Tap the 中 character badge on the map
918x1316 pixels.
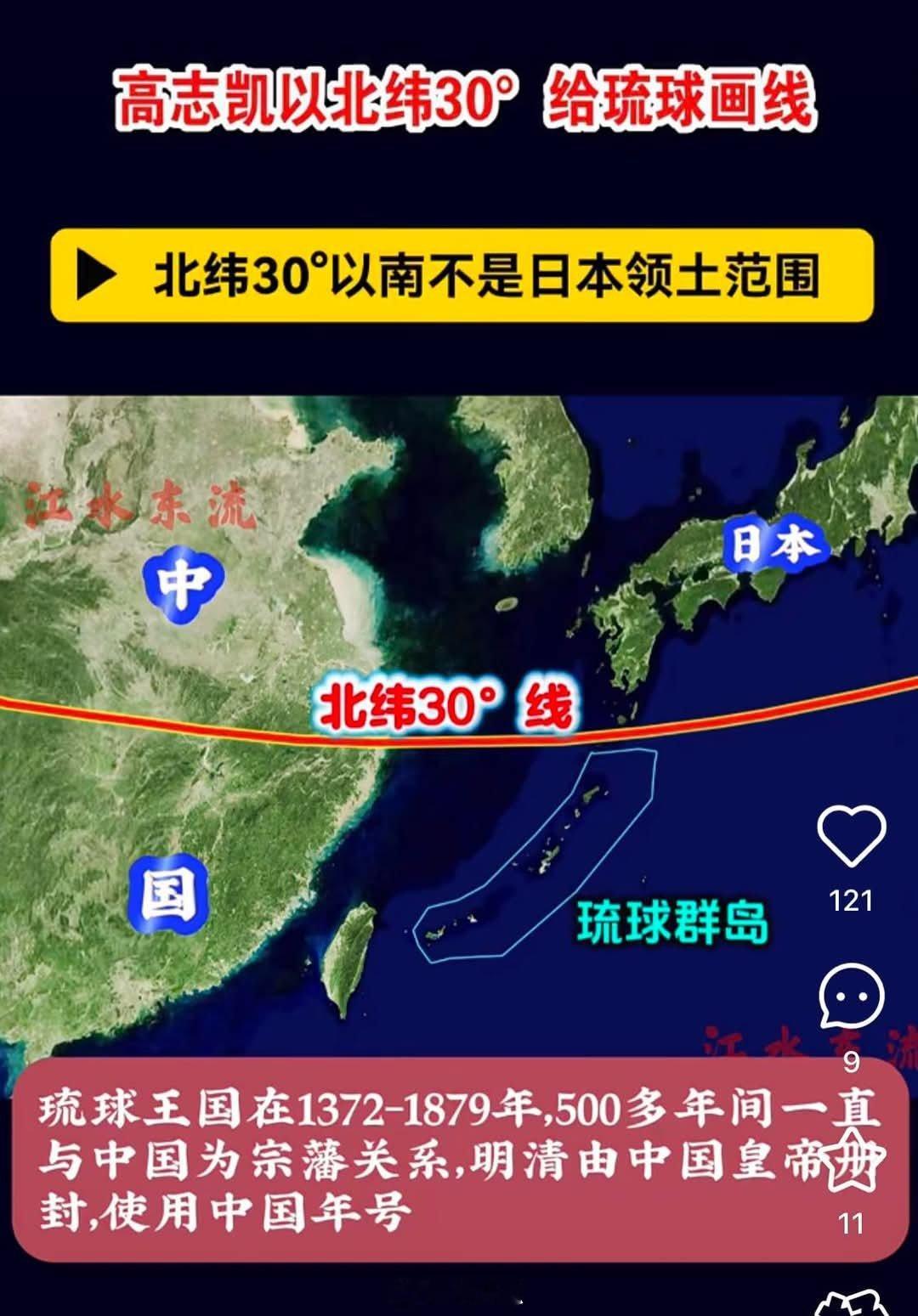click(x=183, y=583)
